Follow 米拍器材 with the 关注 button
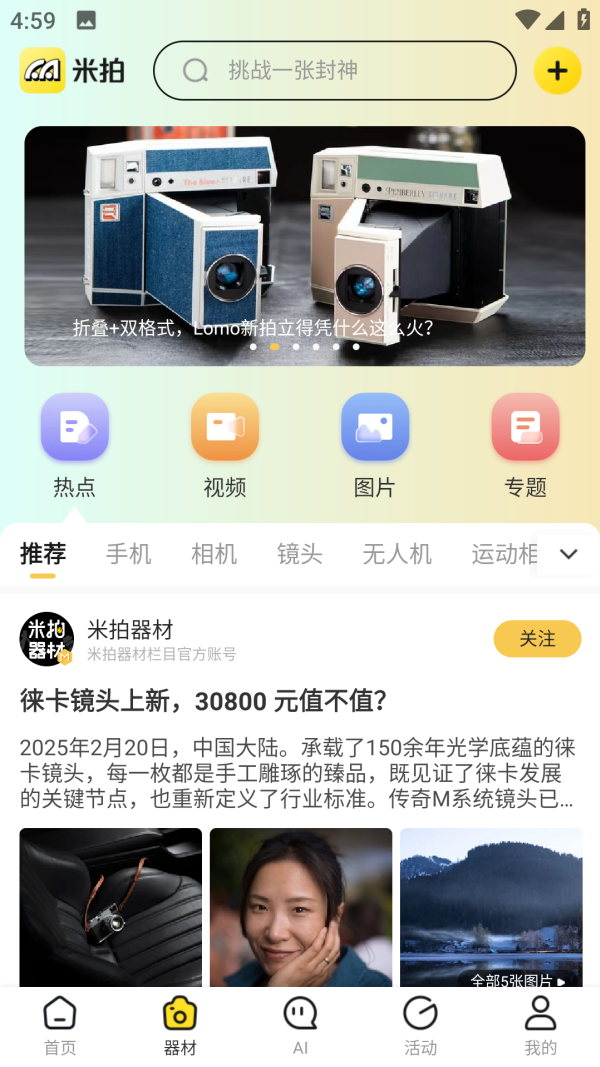 tap(537, 639)
